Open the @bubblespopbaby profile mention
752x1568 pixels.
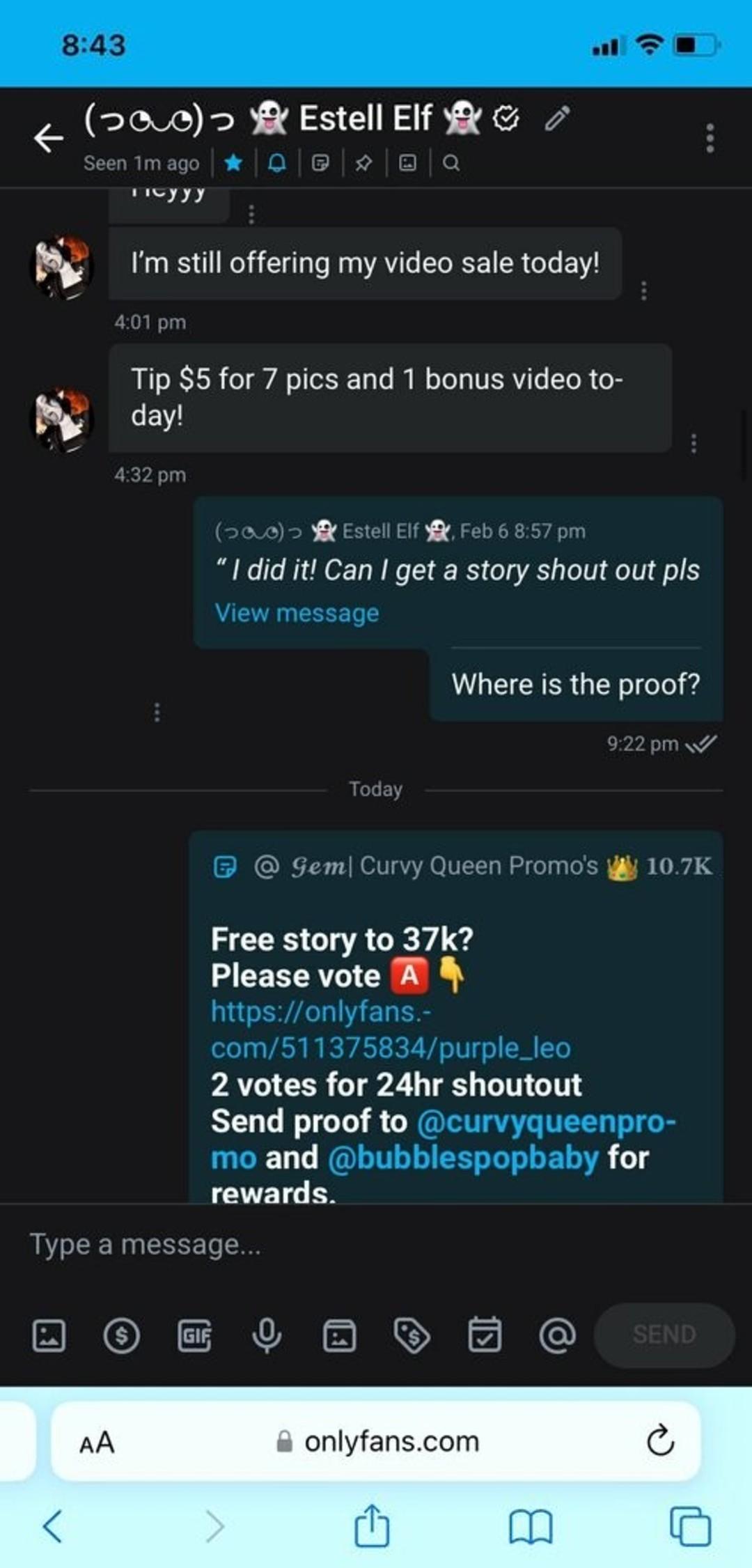coord(463,1158)
